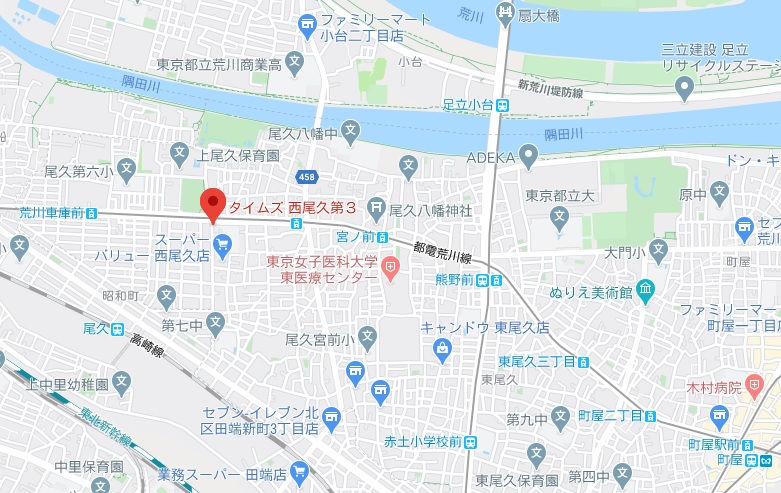The height and width of the screenshot is (493, 781).
Task: Open 宮ノ前 tram stop icon
Action: click(x=384, y=238)
